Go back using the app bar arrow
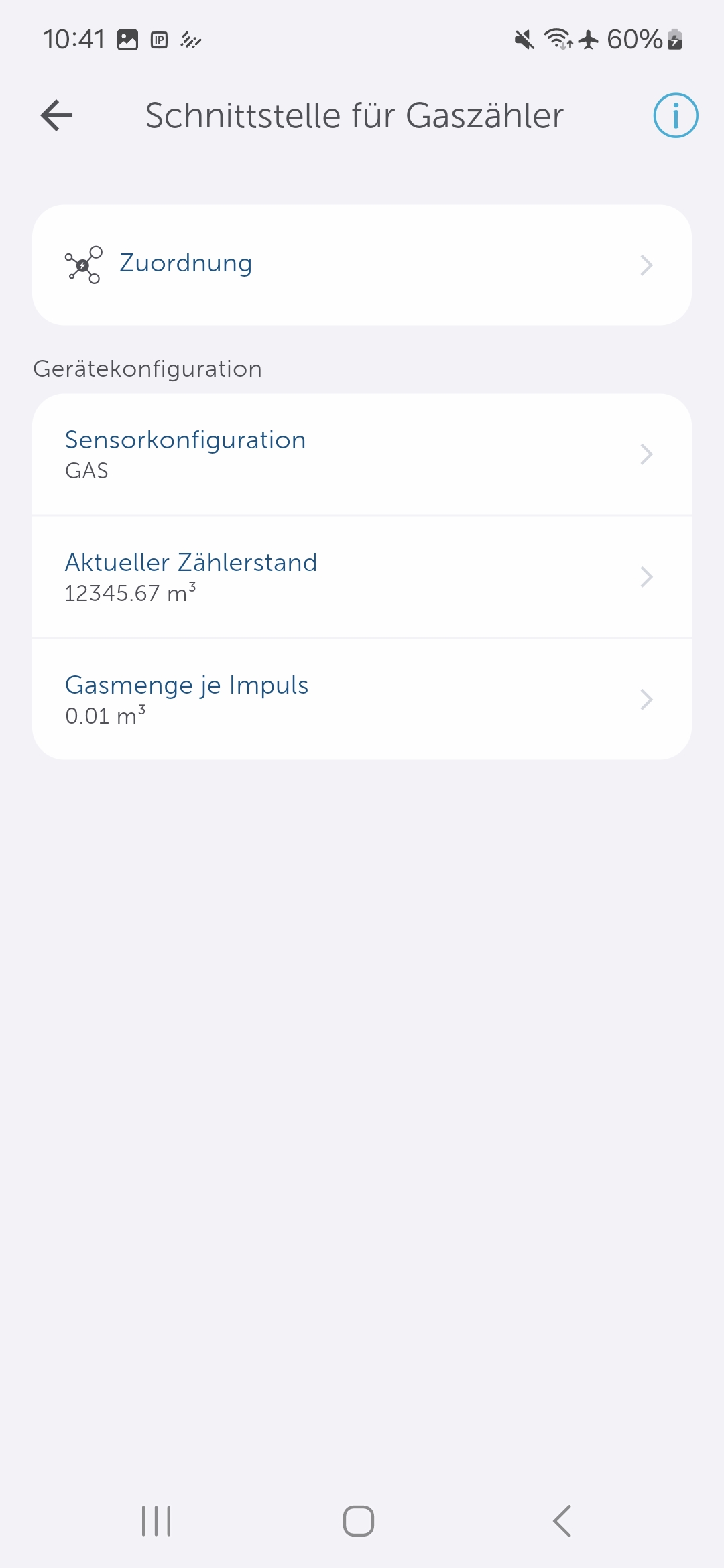 pos(57,115)
